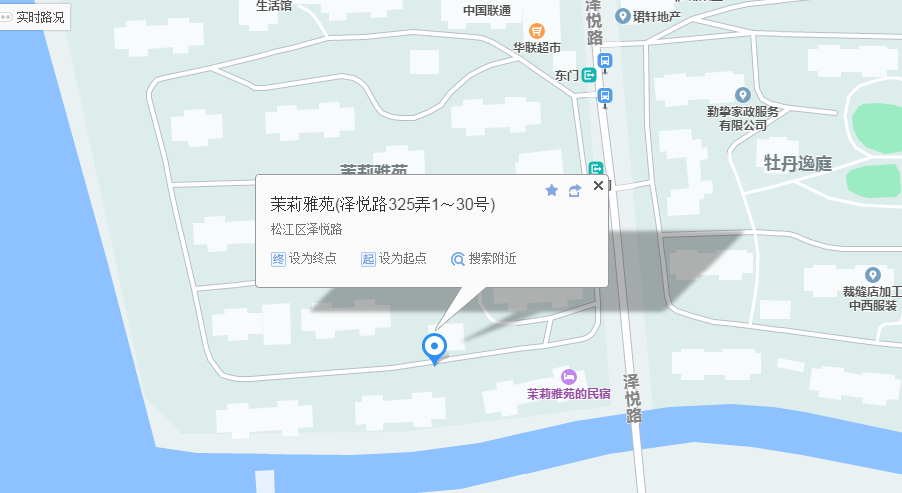The width and height of the screenshot is (902, 493).
Task: Open the 华联超市 map point
Action: [x=537, y=32]
